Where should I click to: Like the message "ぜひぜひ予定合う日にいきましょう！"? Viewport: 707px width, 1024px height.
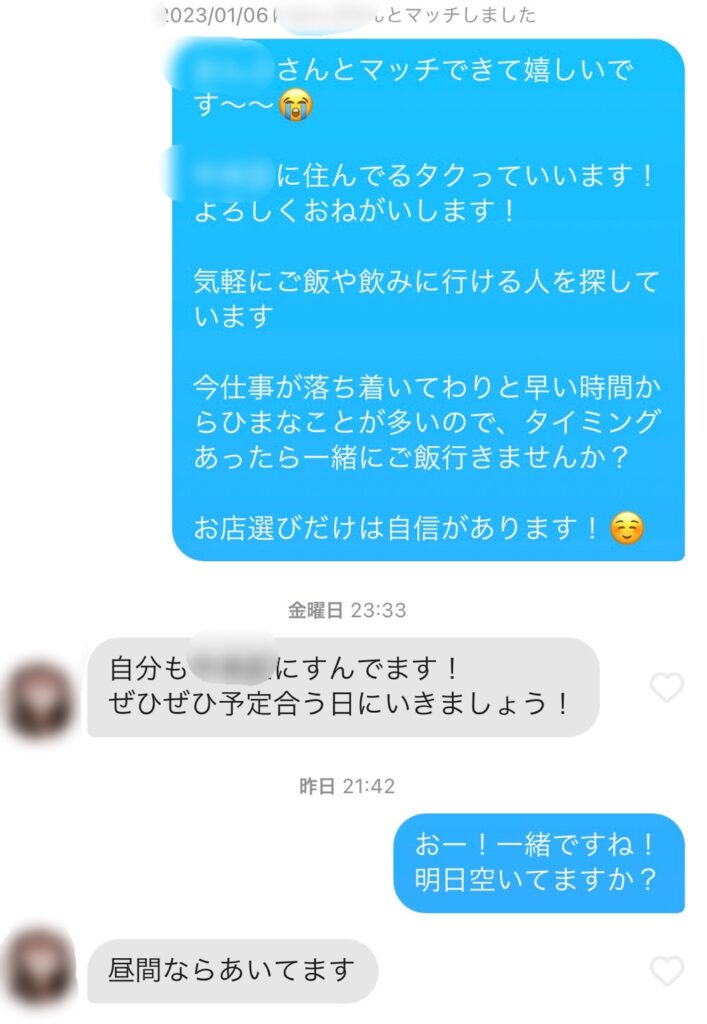666,688
